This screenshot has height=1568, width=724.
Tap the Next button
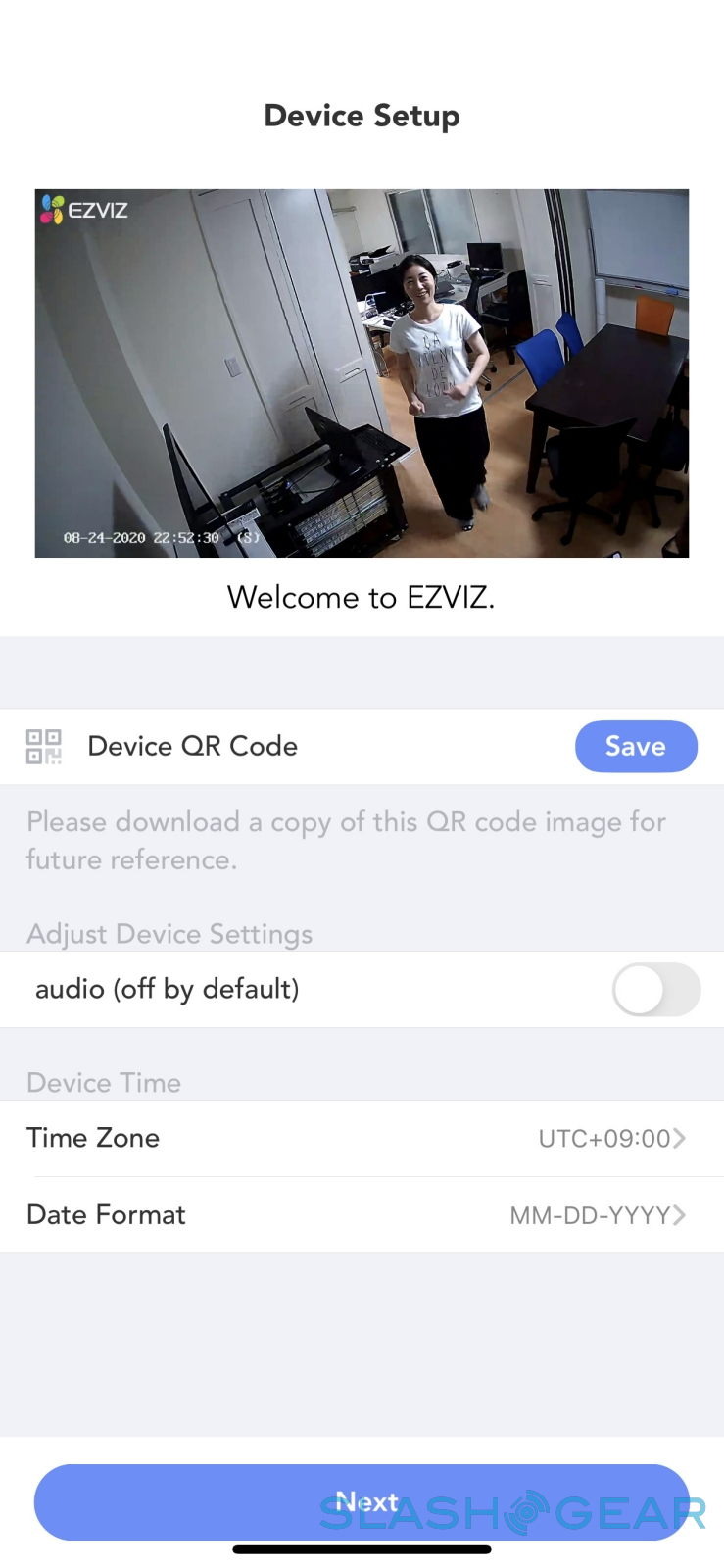362,1501
